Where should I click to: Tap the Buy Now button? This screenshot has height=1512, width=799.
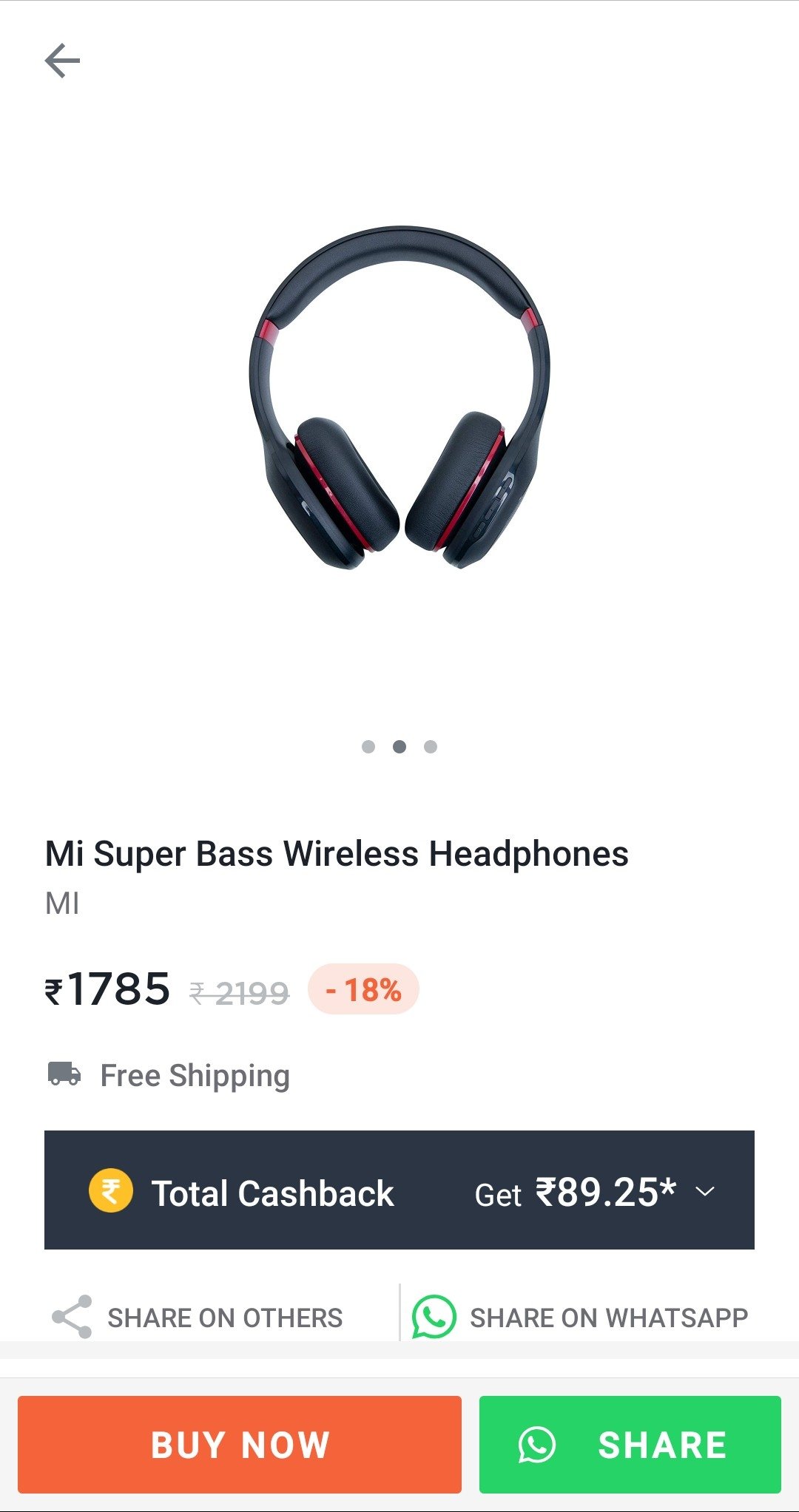[x=240, y=1445]
